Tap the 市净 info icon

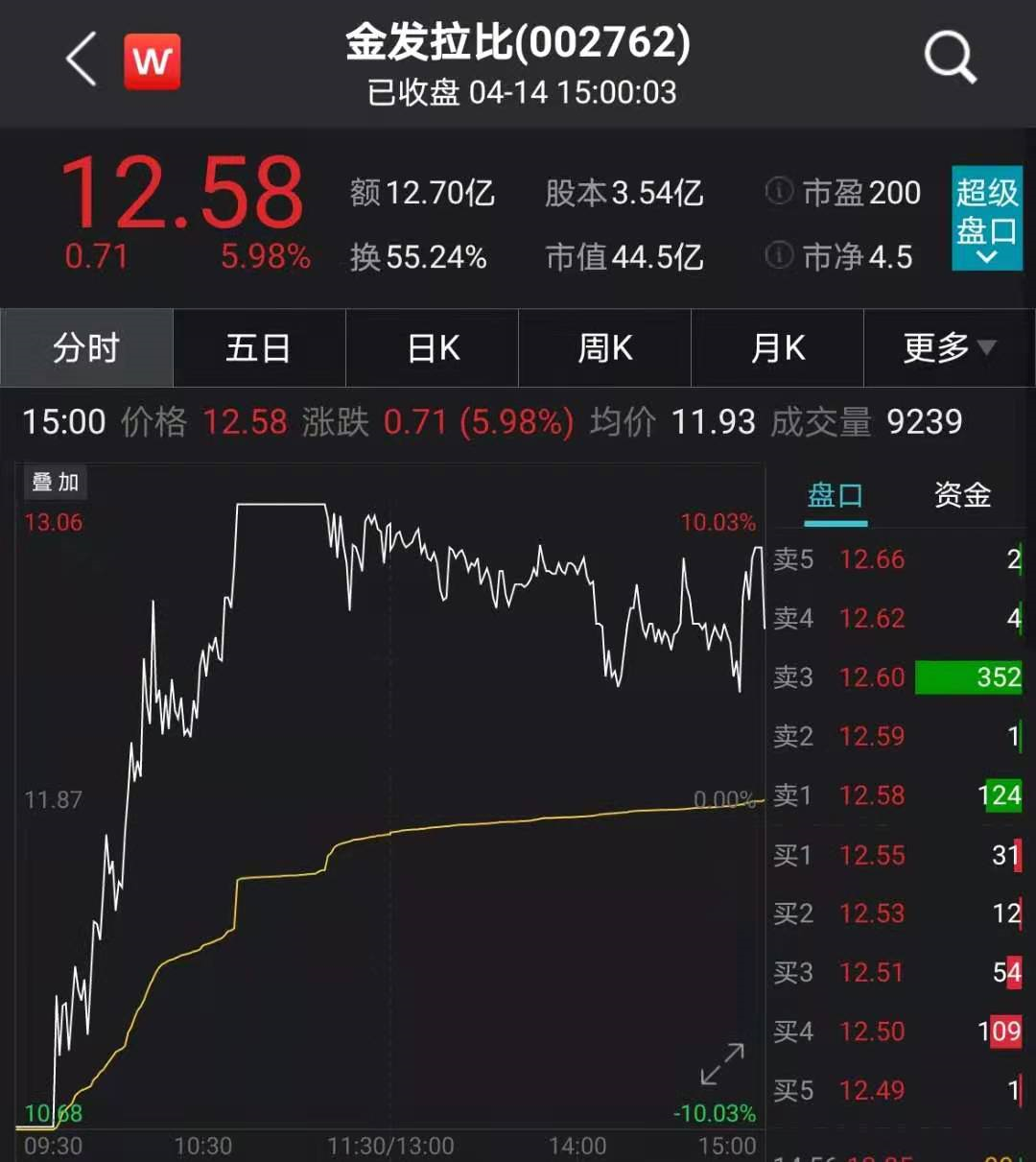(779, 255)
